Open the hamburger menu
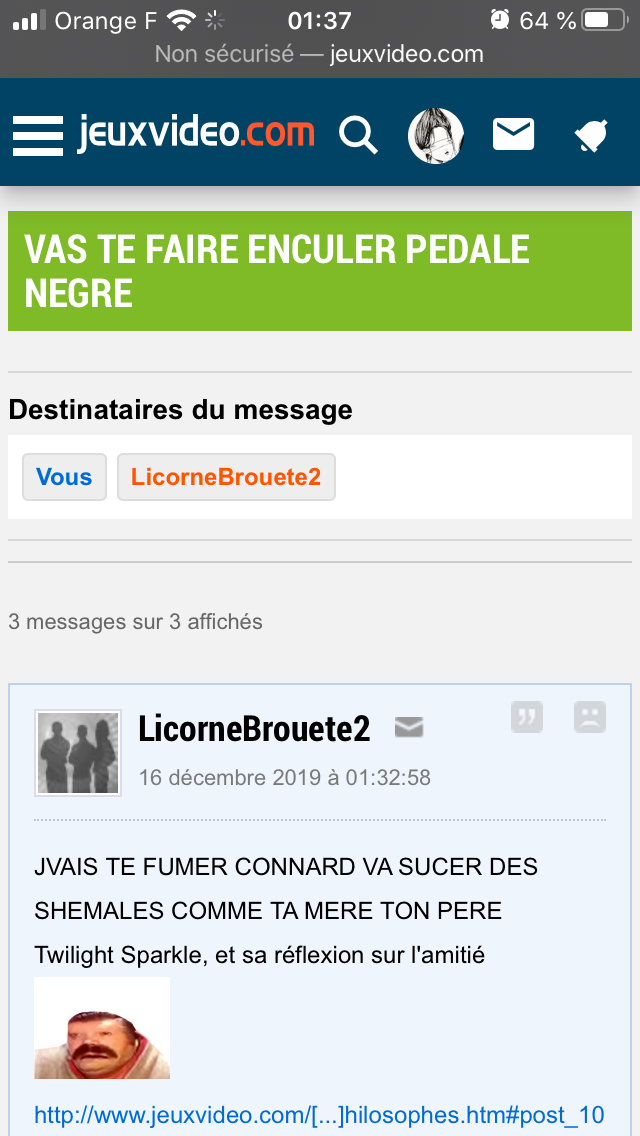 coord(38,134)
